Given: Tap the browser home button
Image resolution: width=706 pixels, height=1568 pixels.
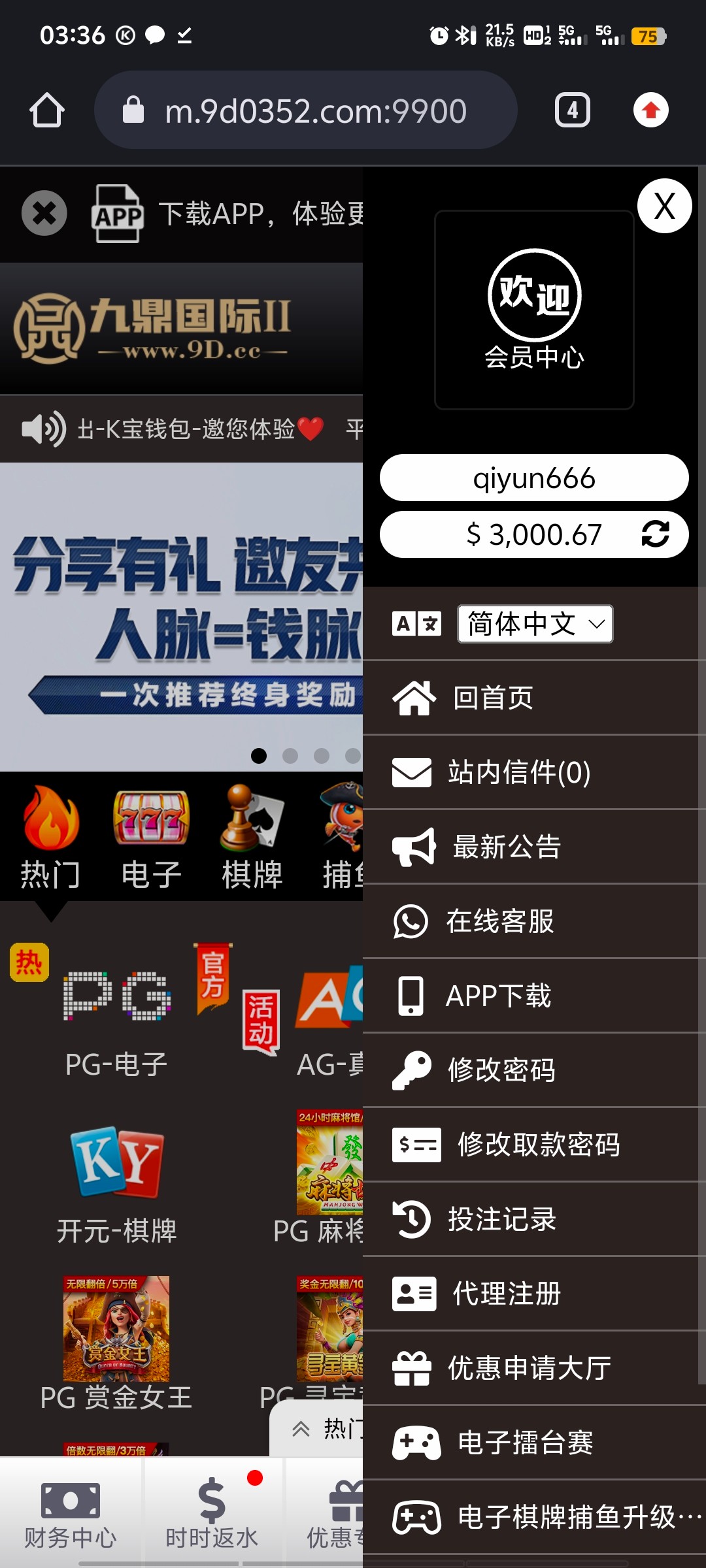Looking at the screenshot, I should click(x=46, y=110).
